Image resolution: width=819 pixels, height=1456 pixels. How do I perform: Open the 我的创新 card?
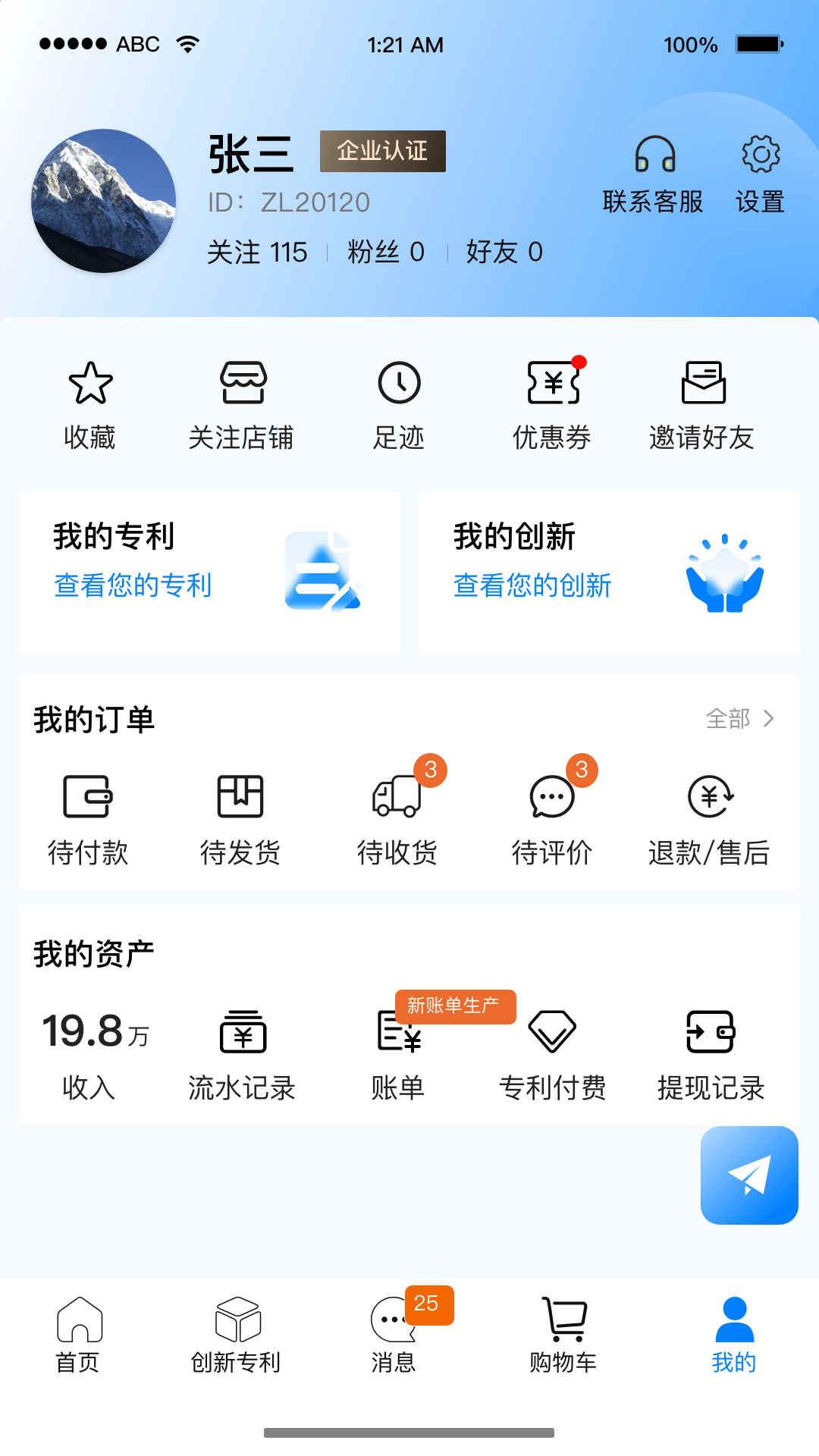[x=608, y=573]
